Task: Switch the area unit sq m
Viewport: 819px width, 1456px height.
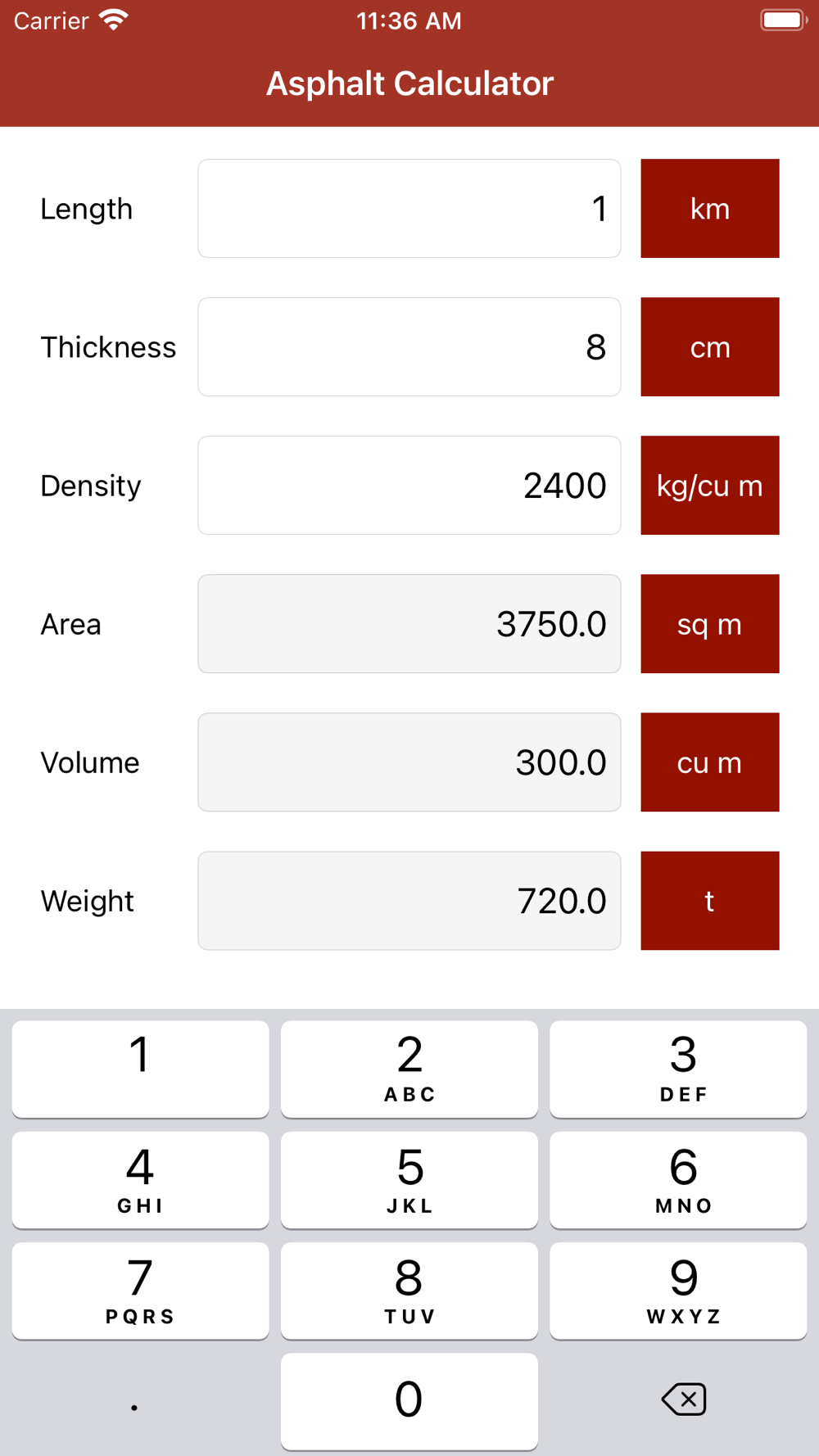Action: tap(709, 624)
